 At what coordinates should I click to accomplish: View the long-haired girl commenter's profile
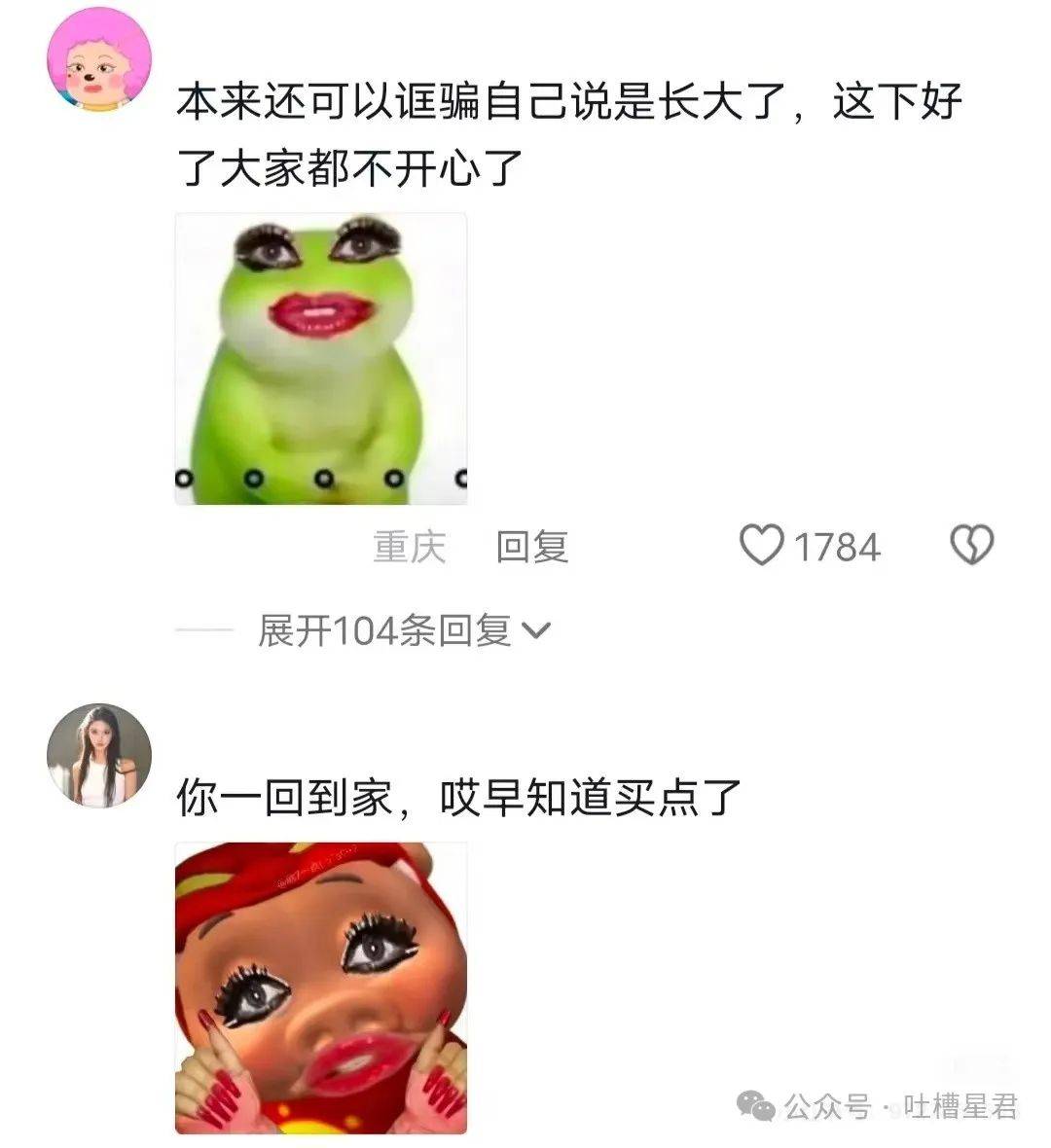100,755
